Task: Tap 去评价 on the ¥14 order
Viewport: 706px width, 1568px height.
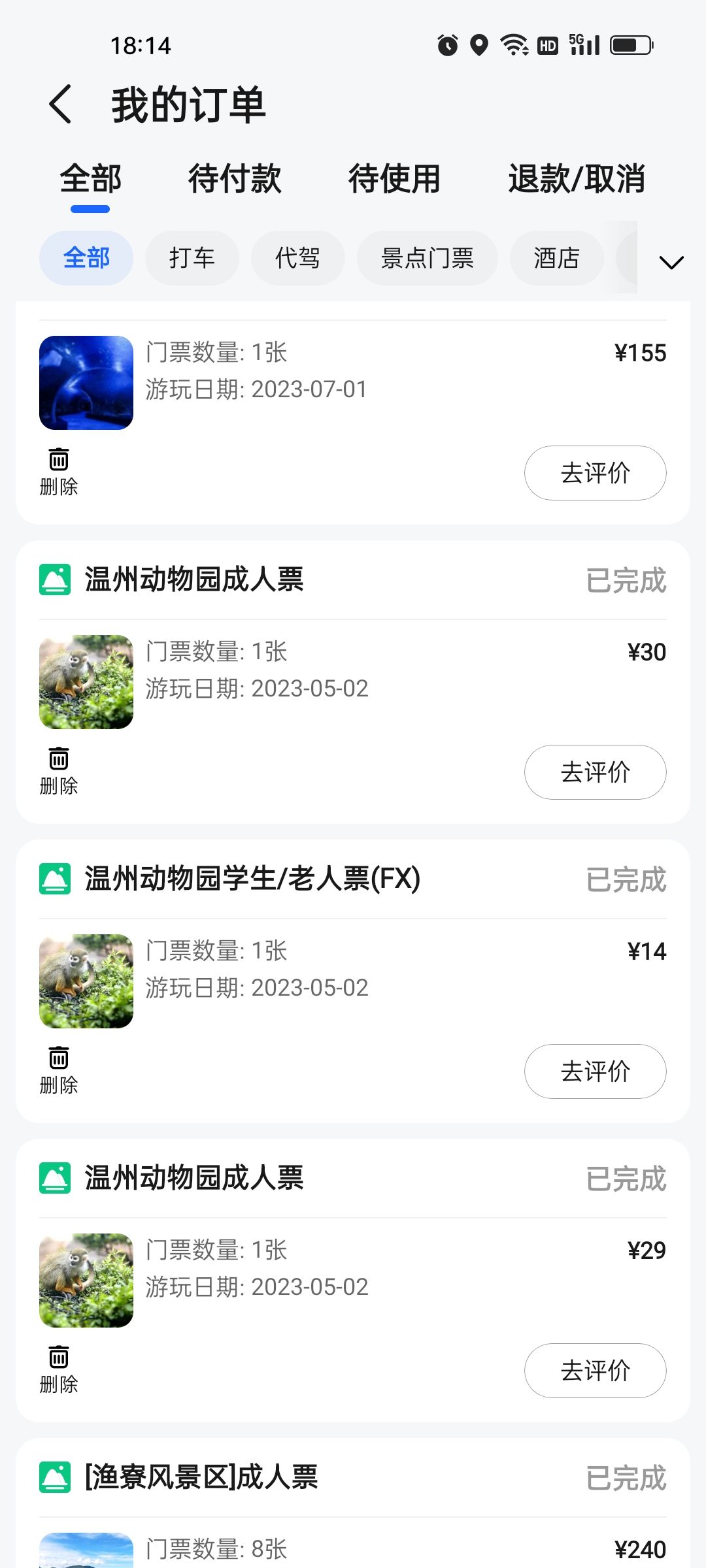Action: tap(595, 1071)
